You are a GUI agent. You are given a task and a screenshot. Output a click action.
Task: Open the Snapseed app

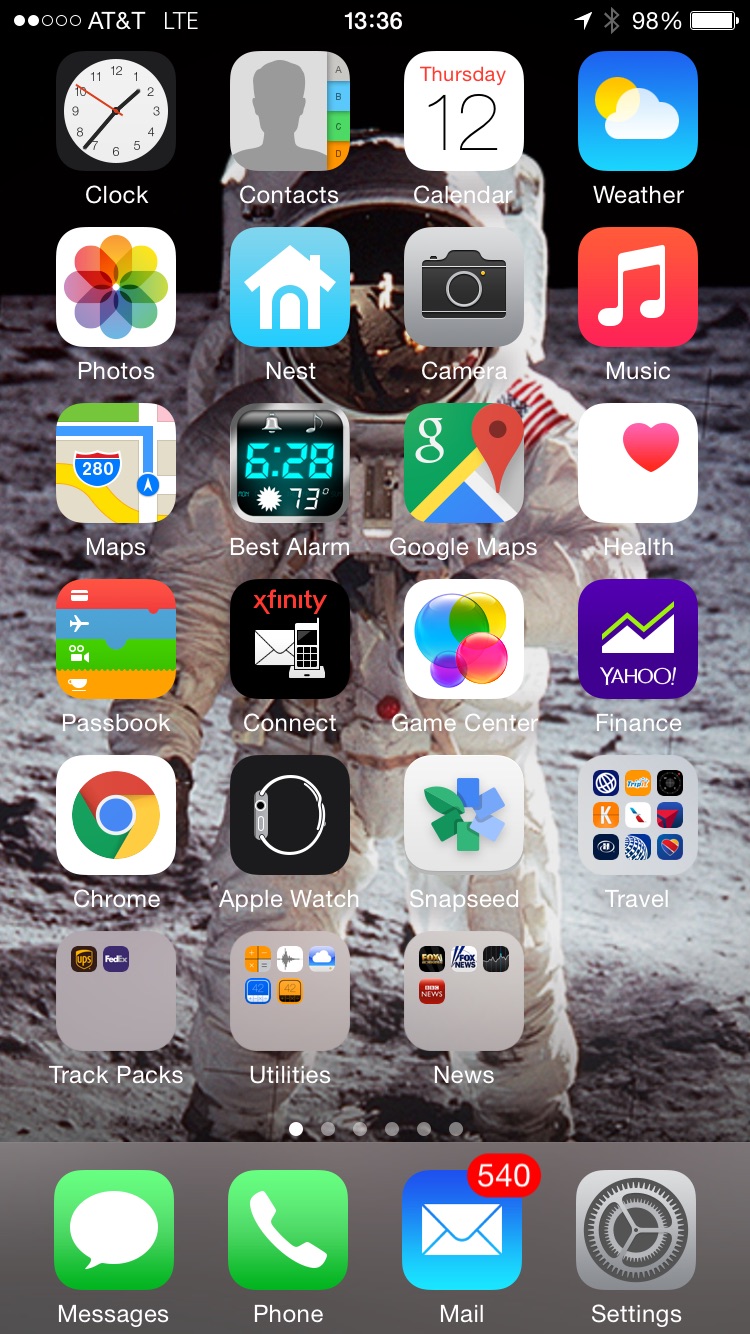(464, 815)
